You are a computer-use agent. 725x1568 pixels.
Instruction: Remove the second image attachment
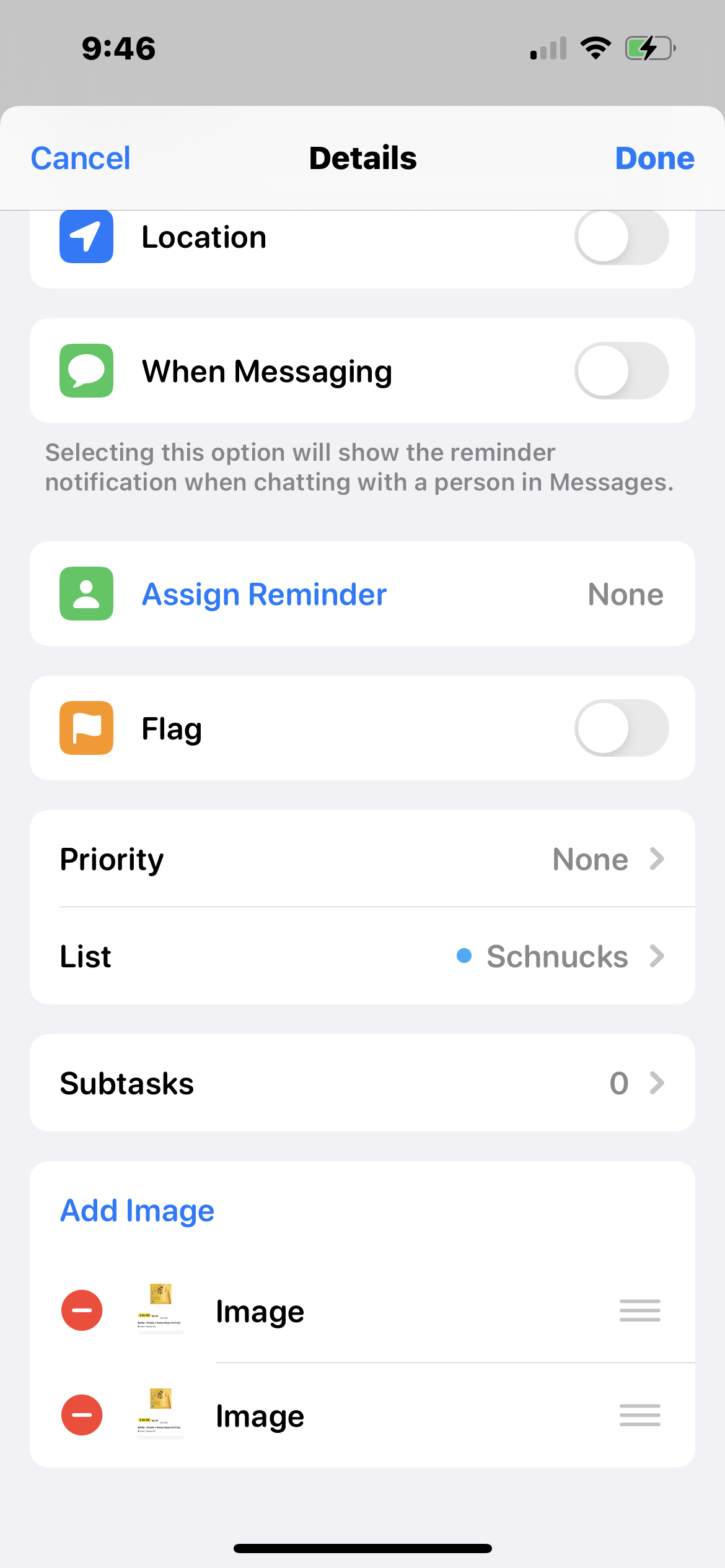(x=82, y=1415)
